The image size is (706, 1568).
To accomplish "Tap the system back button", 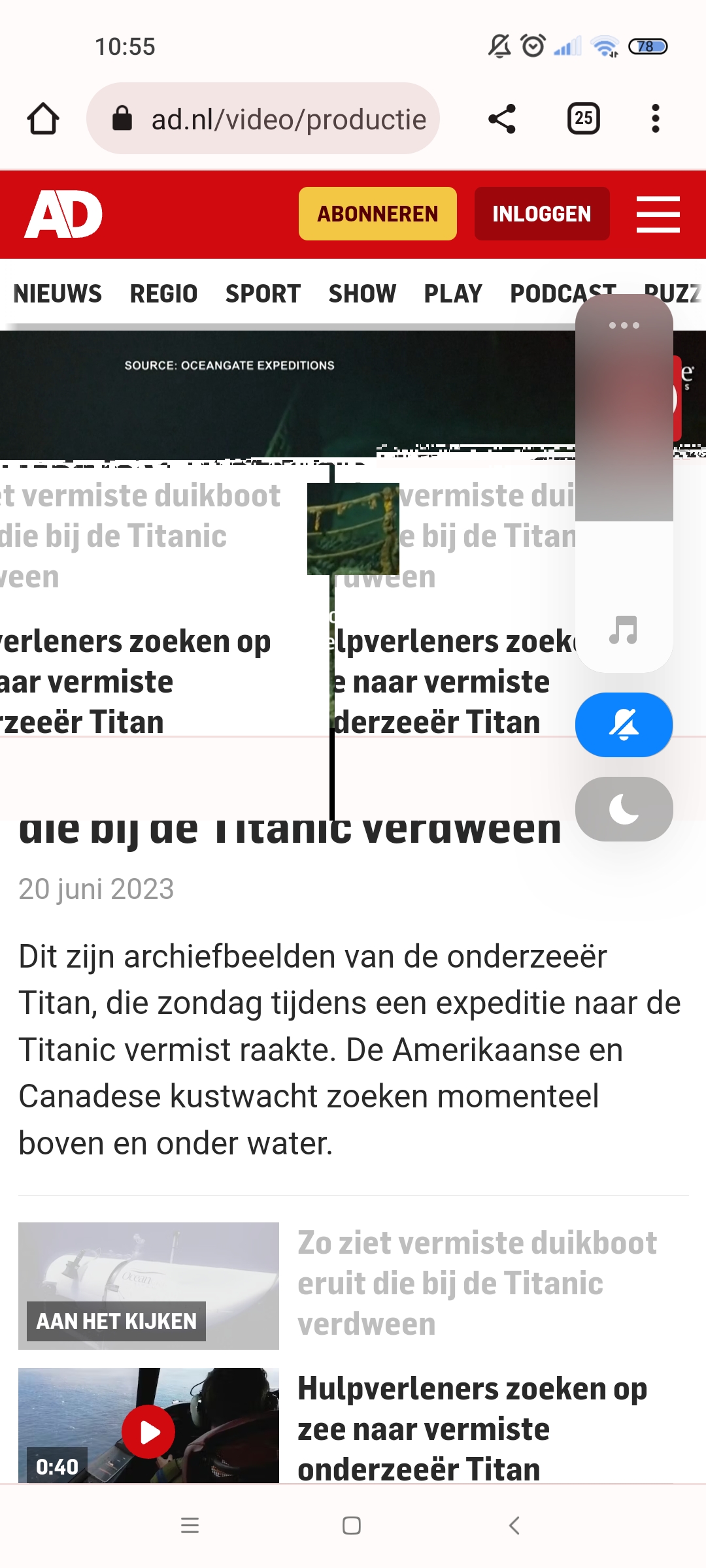I will (514, 1526).
